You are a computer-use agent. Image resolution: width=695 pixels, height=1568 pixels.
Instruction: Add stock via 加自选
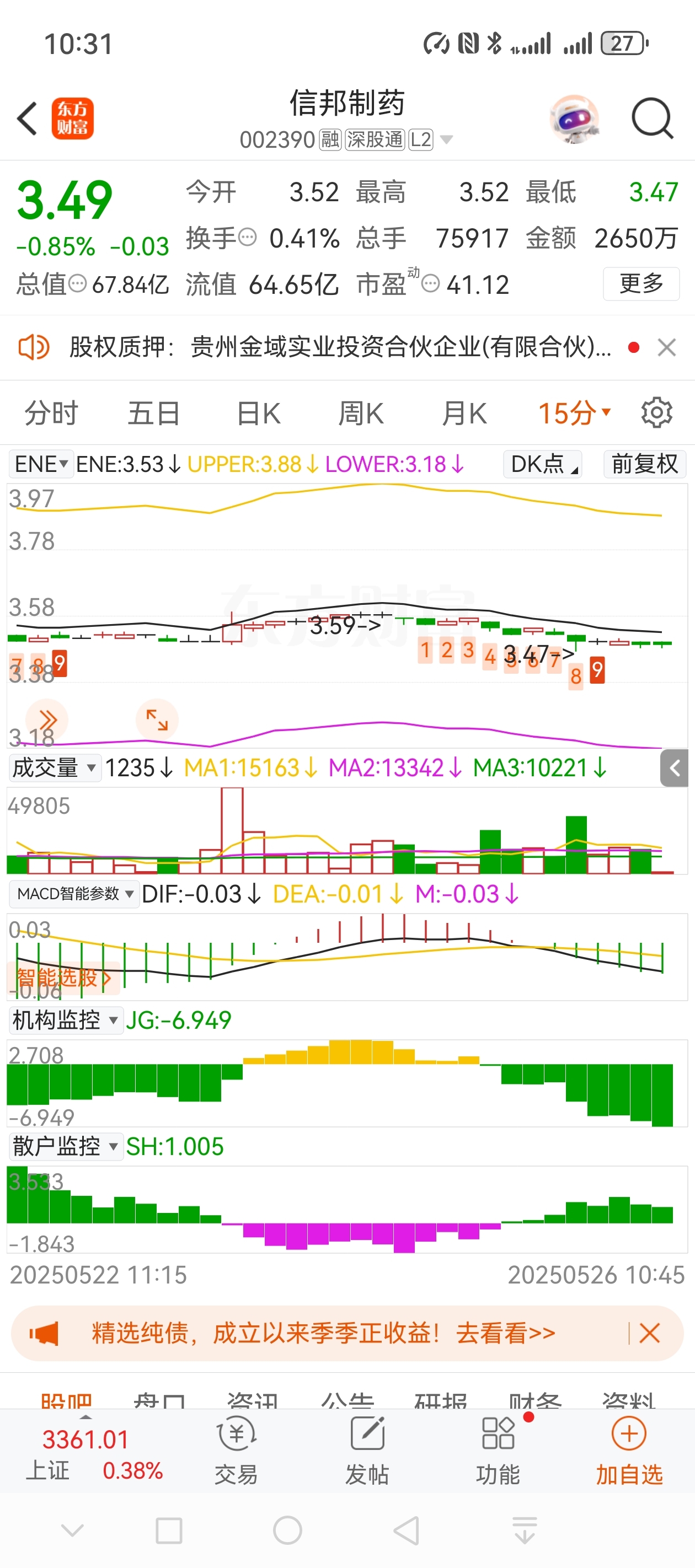(x=629, y=1451)
